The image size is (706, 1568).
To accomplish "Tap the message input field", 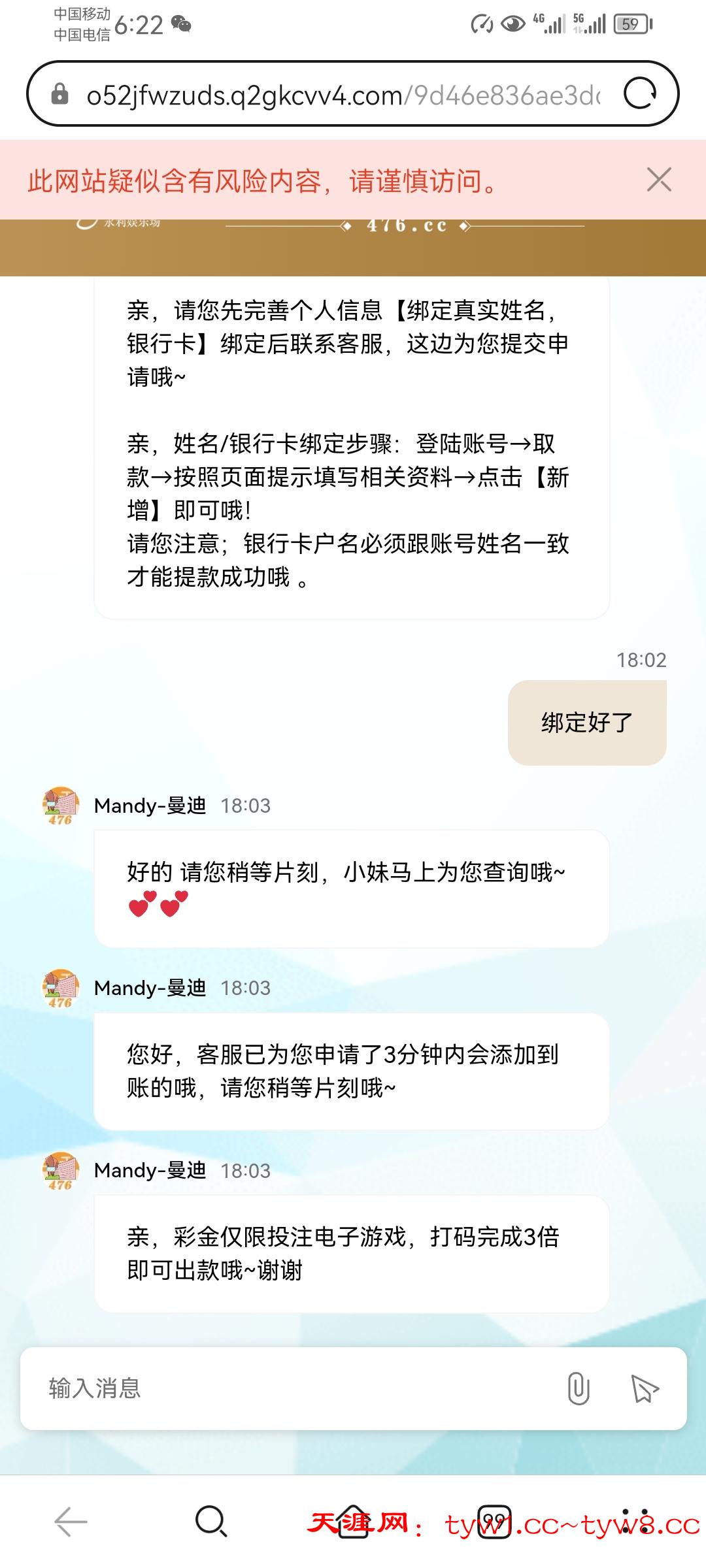I will coord(294,1388).
